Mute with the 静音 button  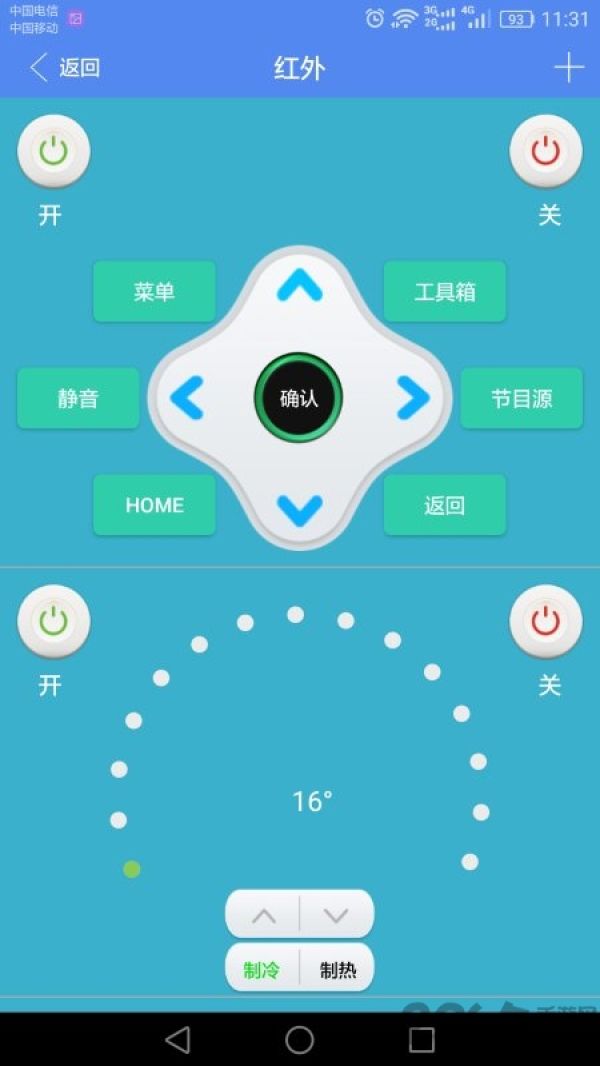[x=78, y=398]
